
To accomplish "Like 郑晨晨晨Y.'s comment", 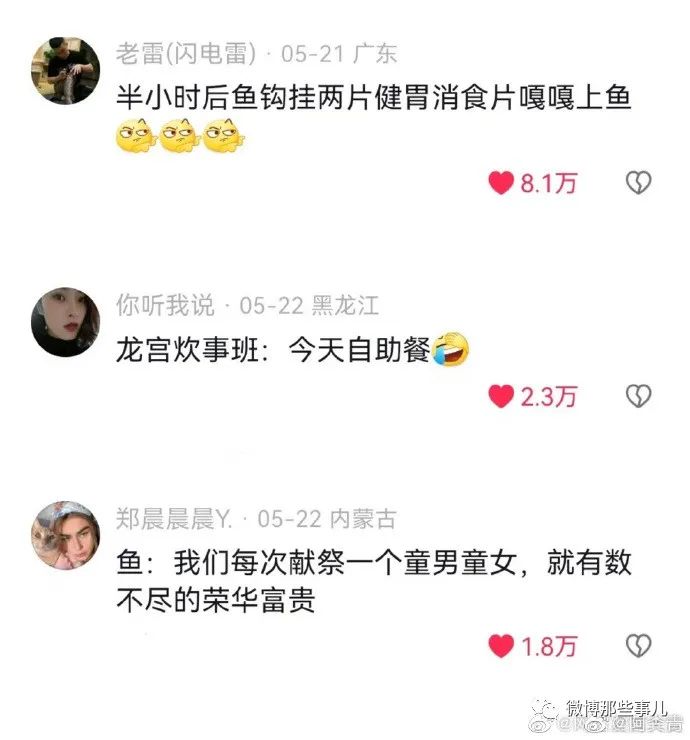I will [x=501, y=646].
